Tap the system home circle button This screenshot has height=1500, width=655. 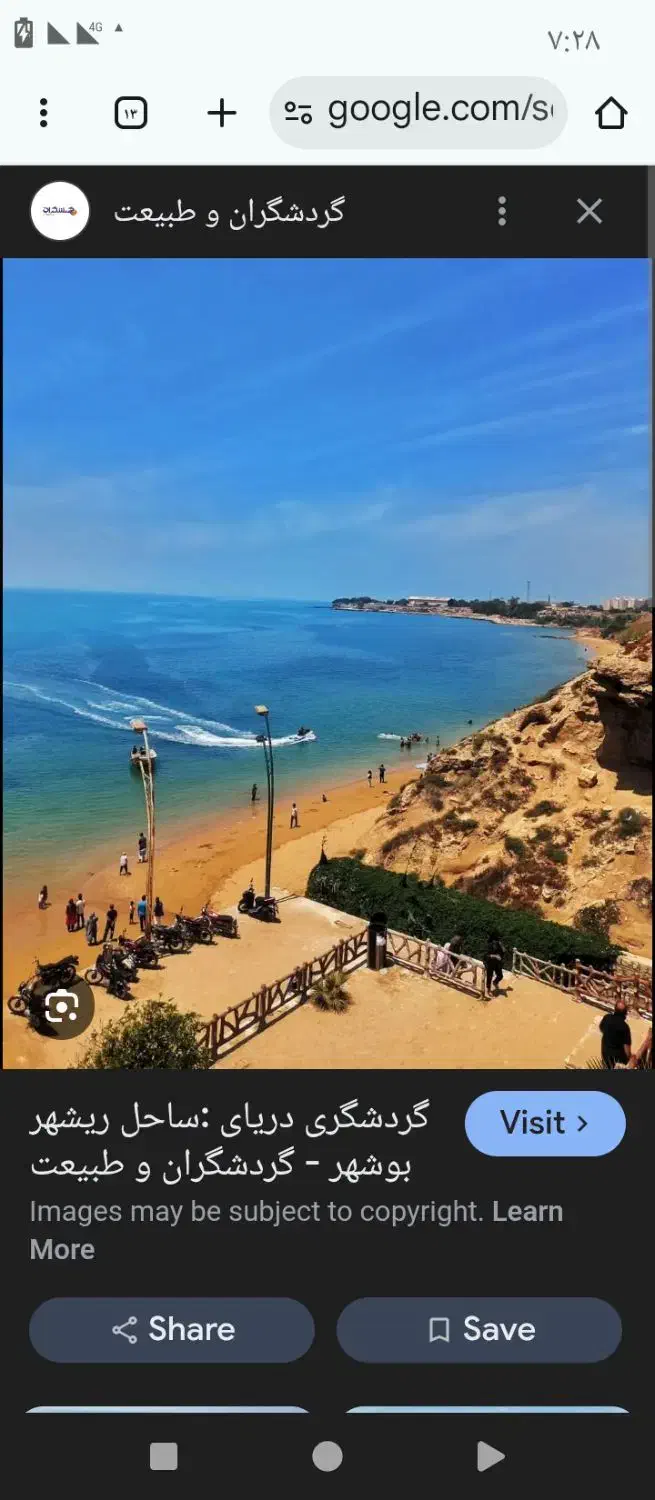click(327, 1456)
